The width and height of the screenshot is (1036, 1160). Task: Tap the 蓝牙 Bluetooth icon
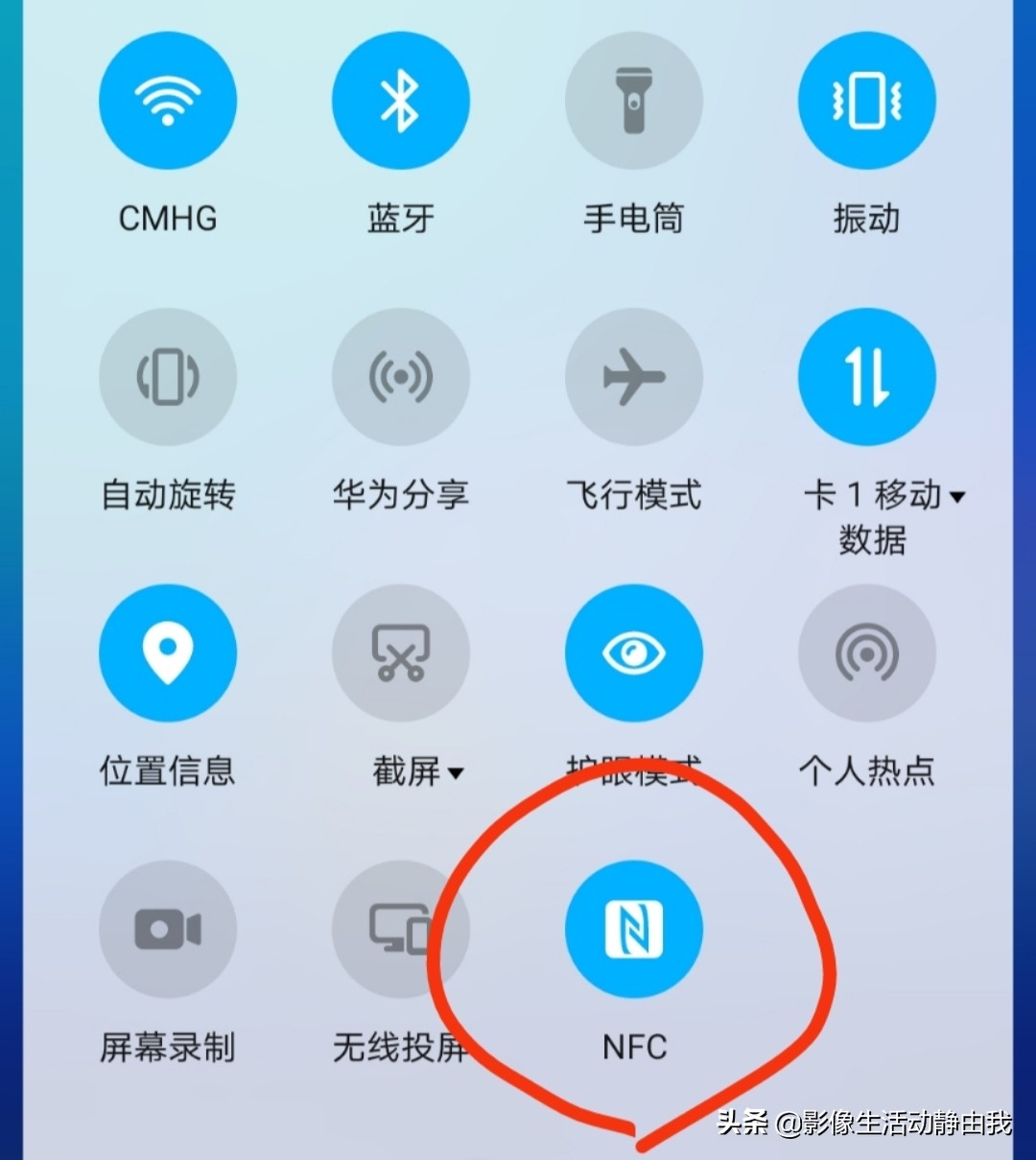click(x=401, y=100)
